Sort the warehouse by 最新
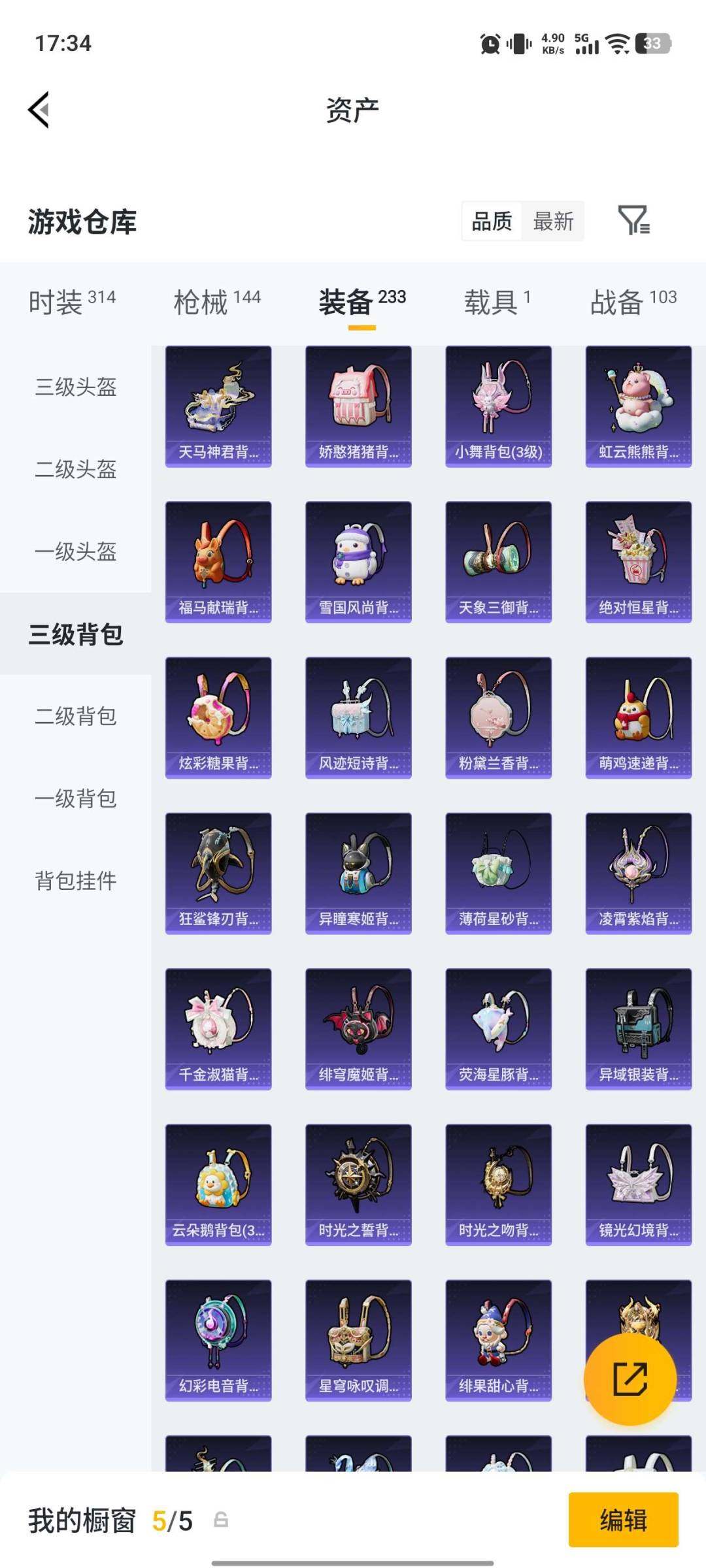 (x=553, y=221)
